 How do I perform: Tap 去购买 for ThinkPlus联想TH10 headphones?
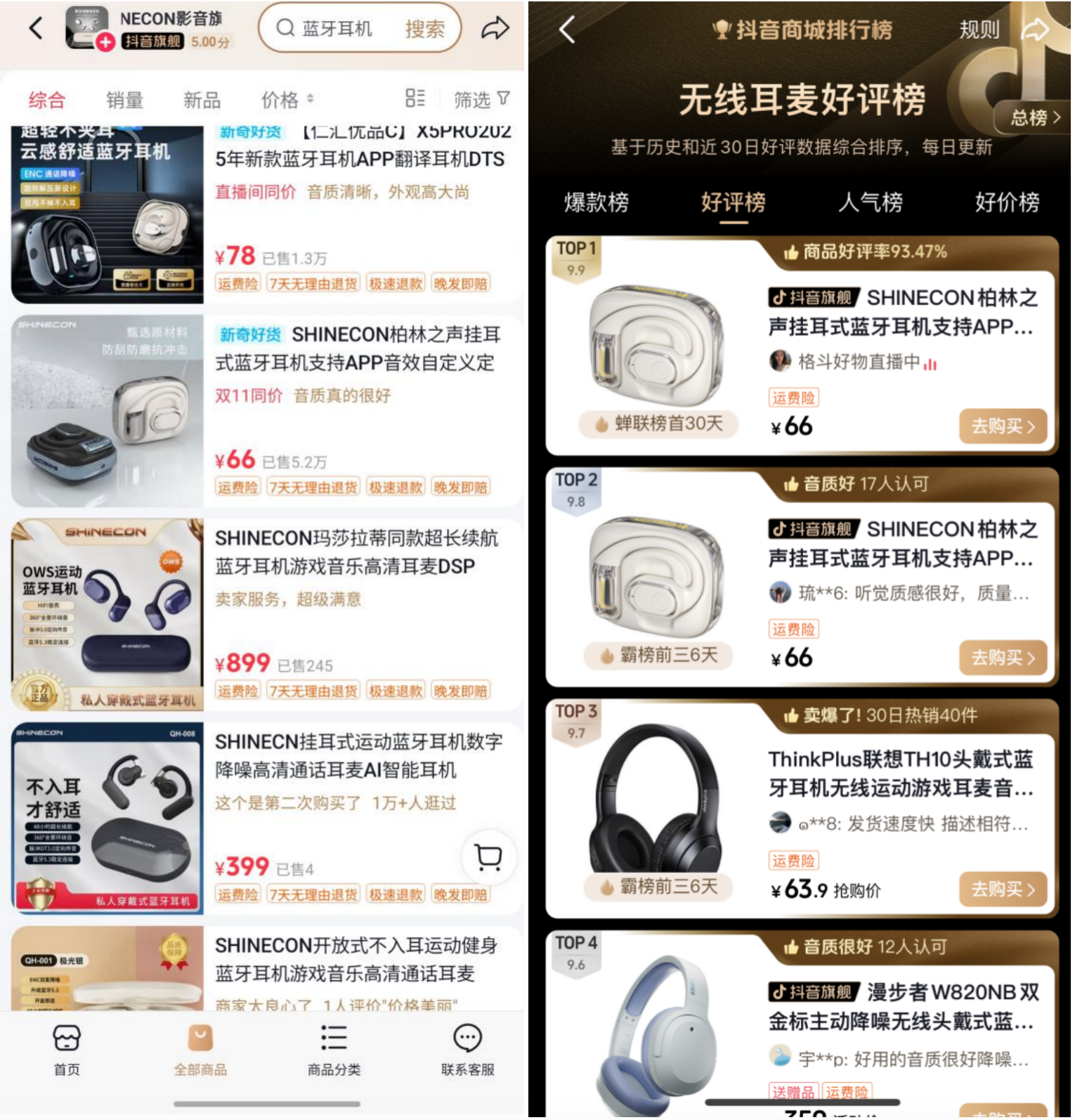(1003, 890)
